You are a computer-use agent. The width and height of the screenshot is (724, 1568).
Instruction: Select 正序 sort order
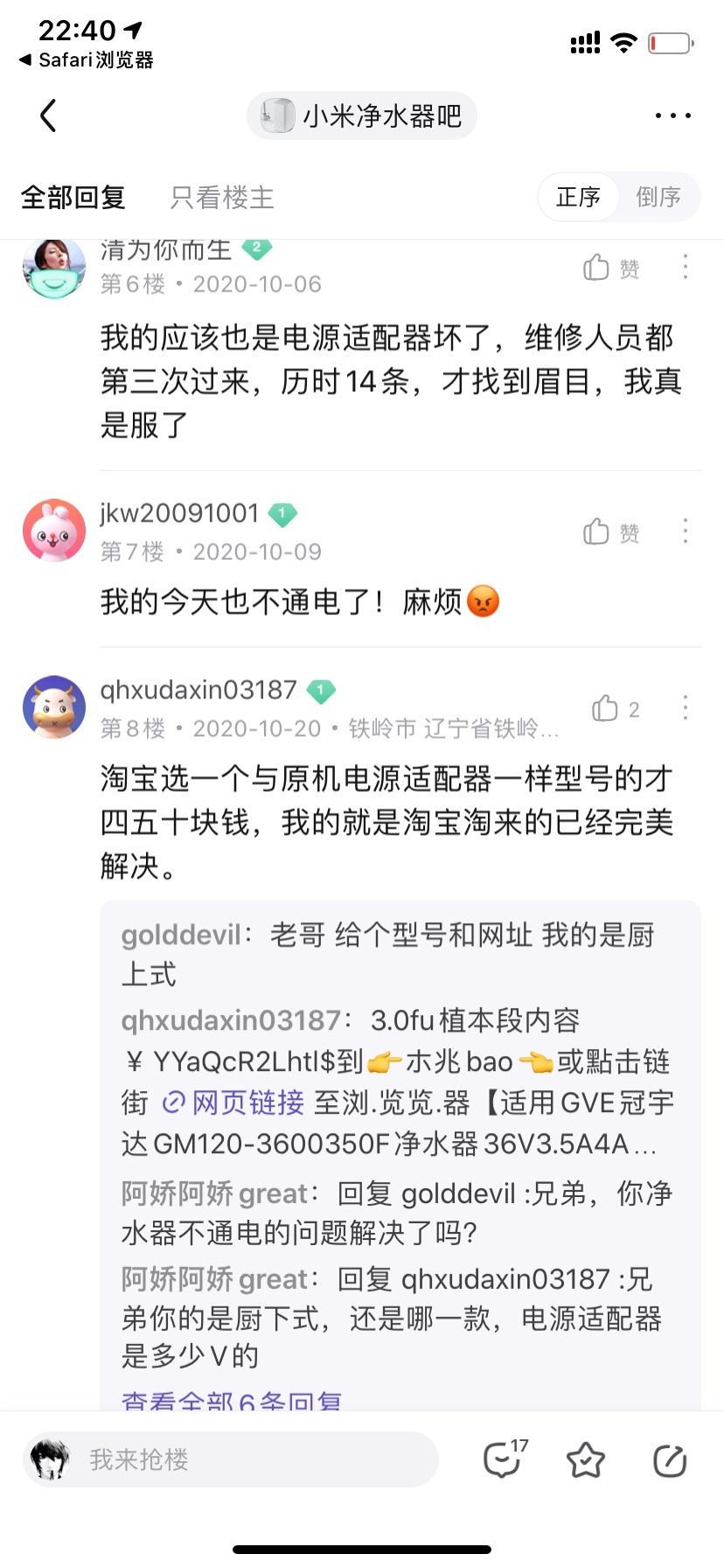(579, 197)
